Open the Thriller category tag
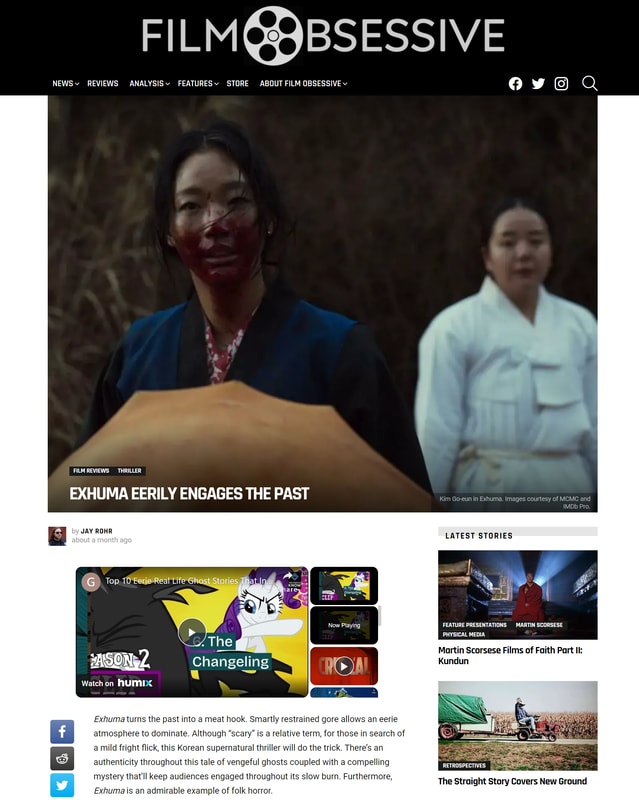The width and height of the screenshot is (639, 800). tap(130, 471)
